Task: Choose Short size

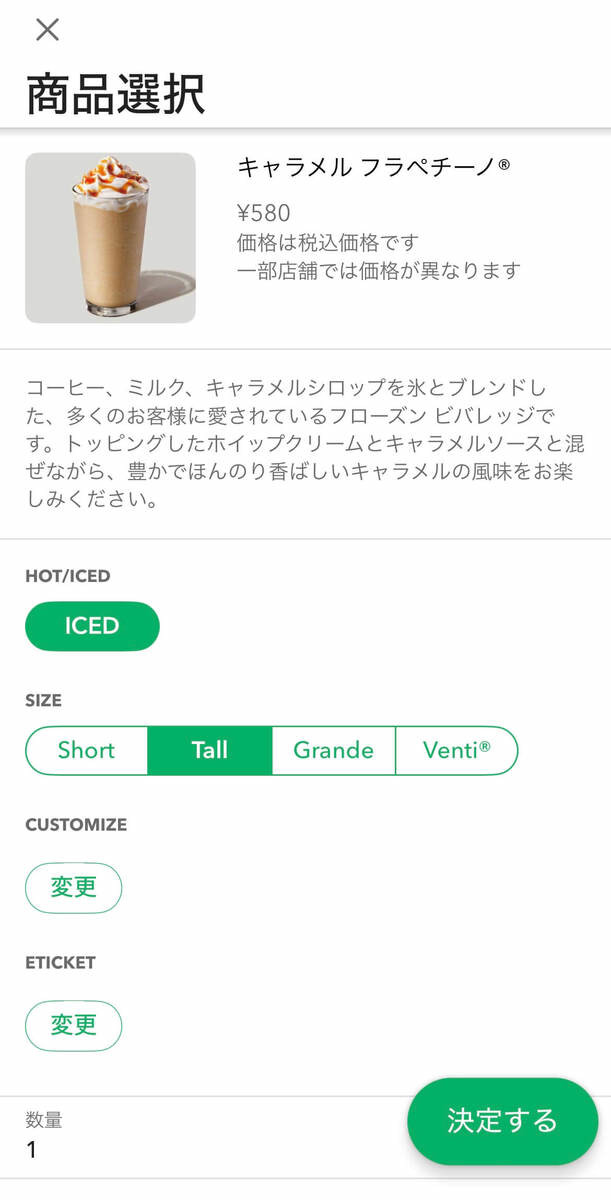Action: 87,751
